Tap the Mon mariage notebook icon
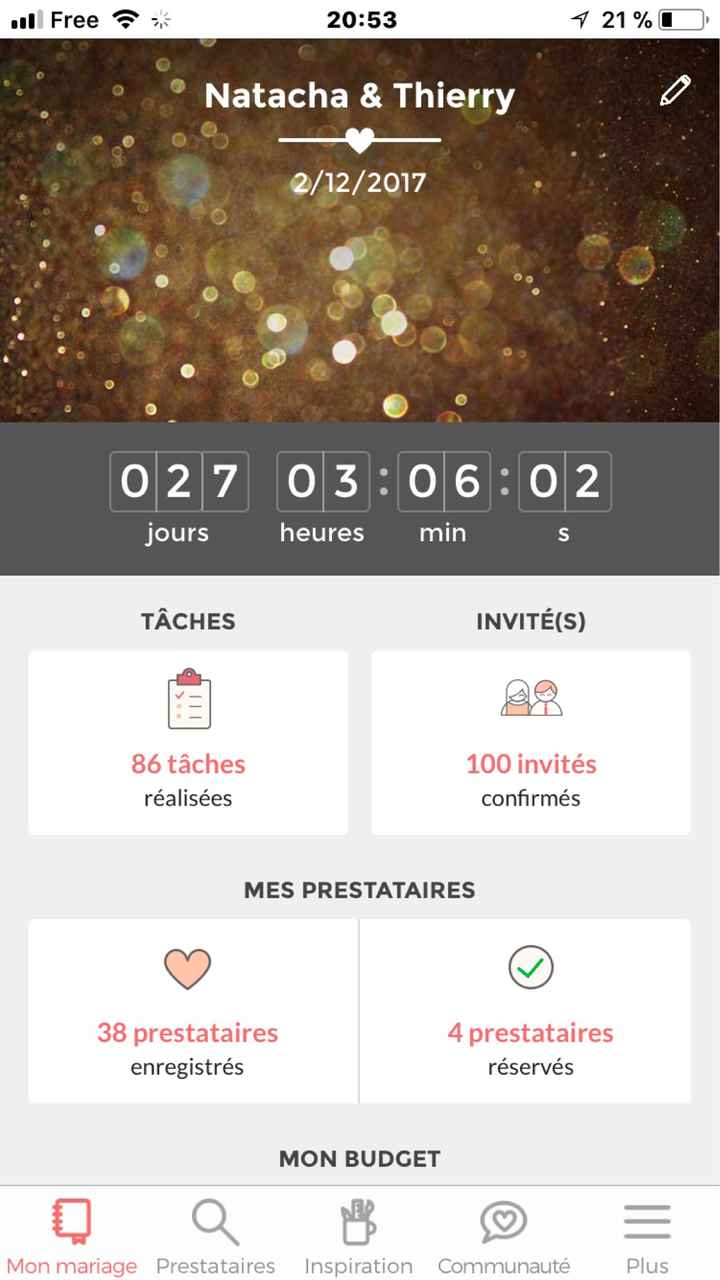Viewport: 720px width, 1280px height. click(71, 1220)
